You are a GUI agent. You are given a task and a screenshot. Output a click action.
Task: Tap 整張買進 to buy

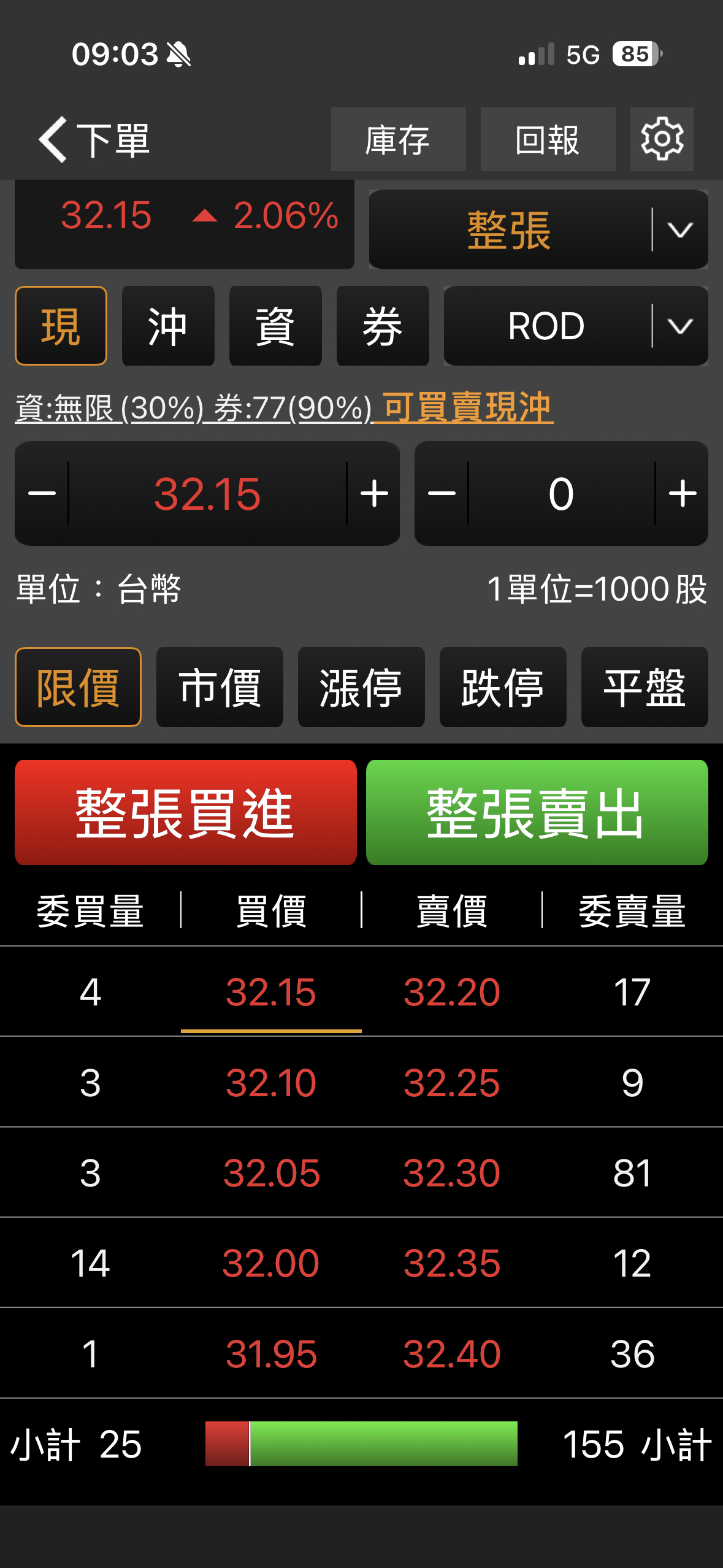185,812
